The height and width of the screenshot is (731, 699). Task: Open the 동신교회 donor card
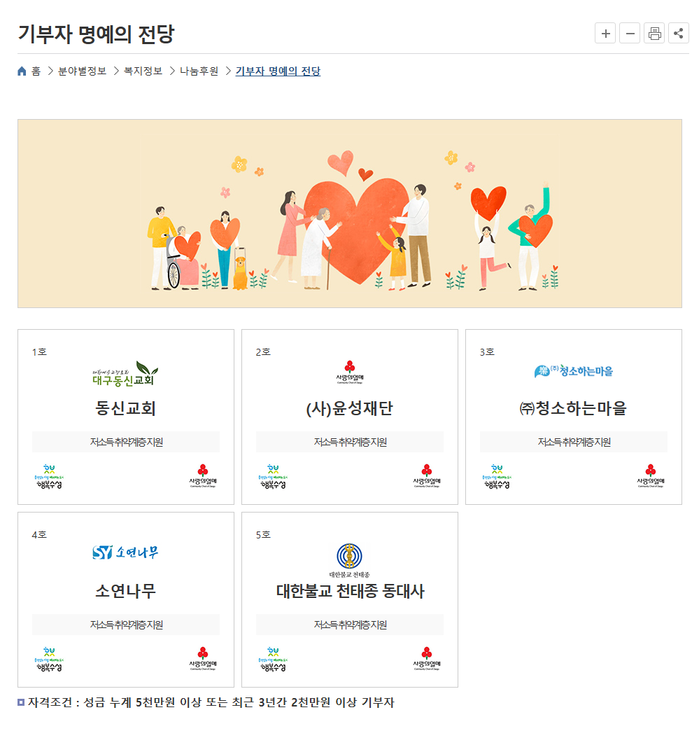tap(126, 409)
